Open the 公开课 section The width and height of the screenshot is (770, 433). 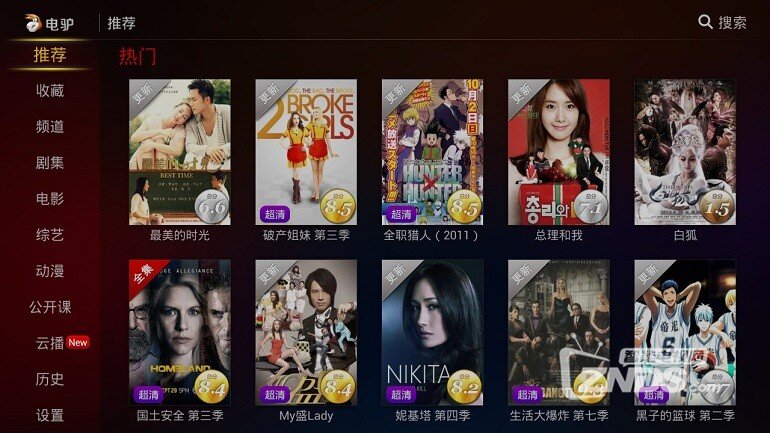pyautogui.click(x=50, y=306)
